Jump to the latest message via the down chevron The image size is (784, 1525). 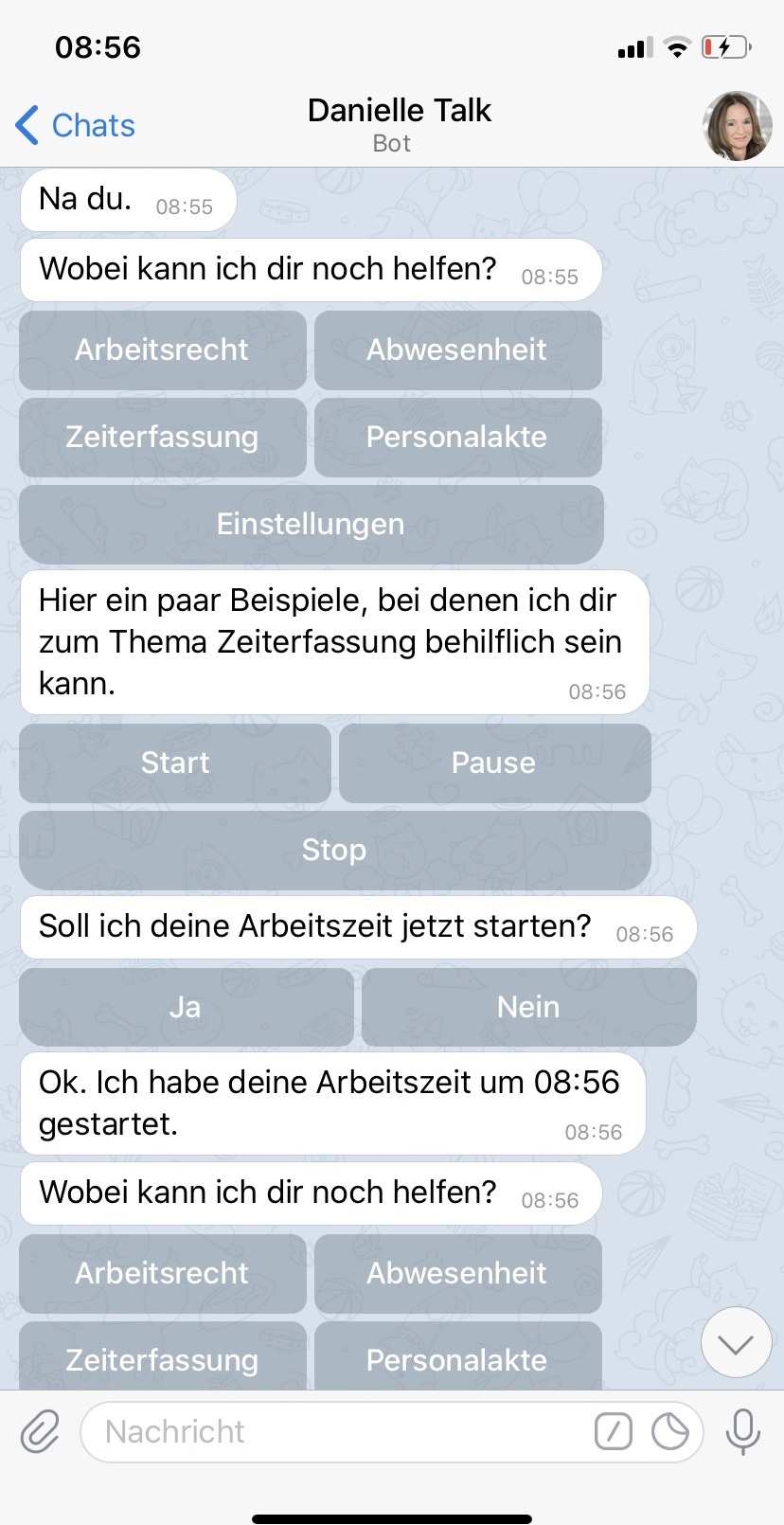(736, 1342)
